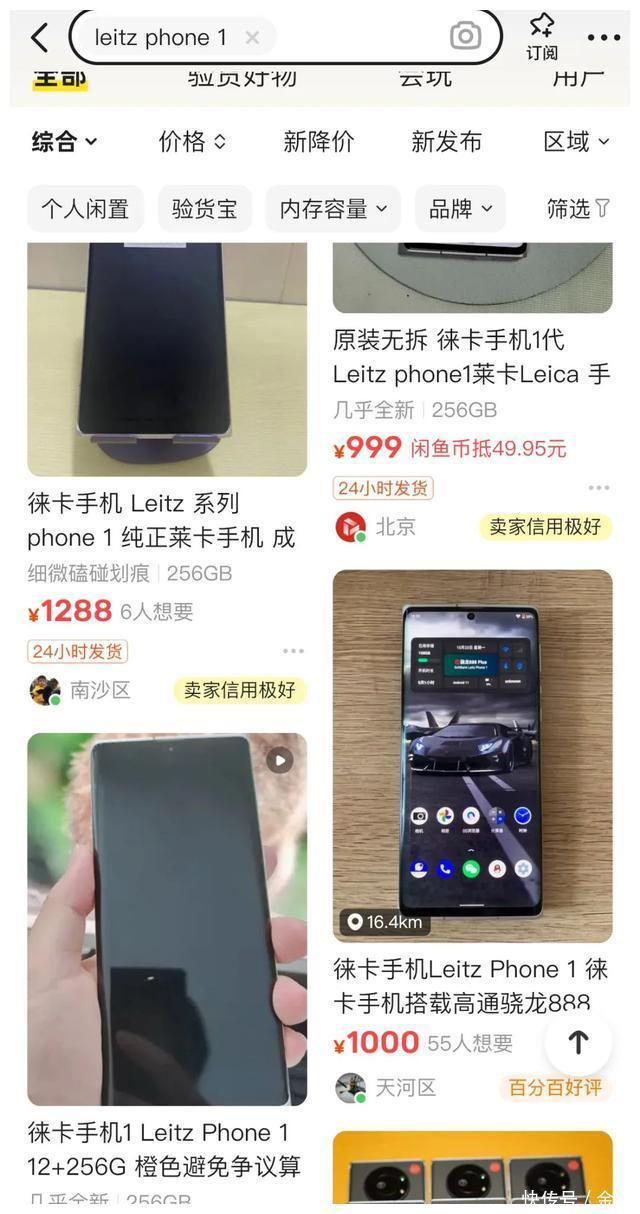
Task: Subscribe to this search via 订阅
Action: (541, 37)
